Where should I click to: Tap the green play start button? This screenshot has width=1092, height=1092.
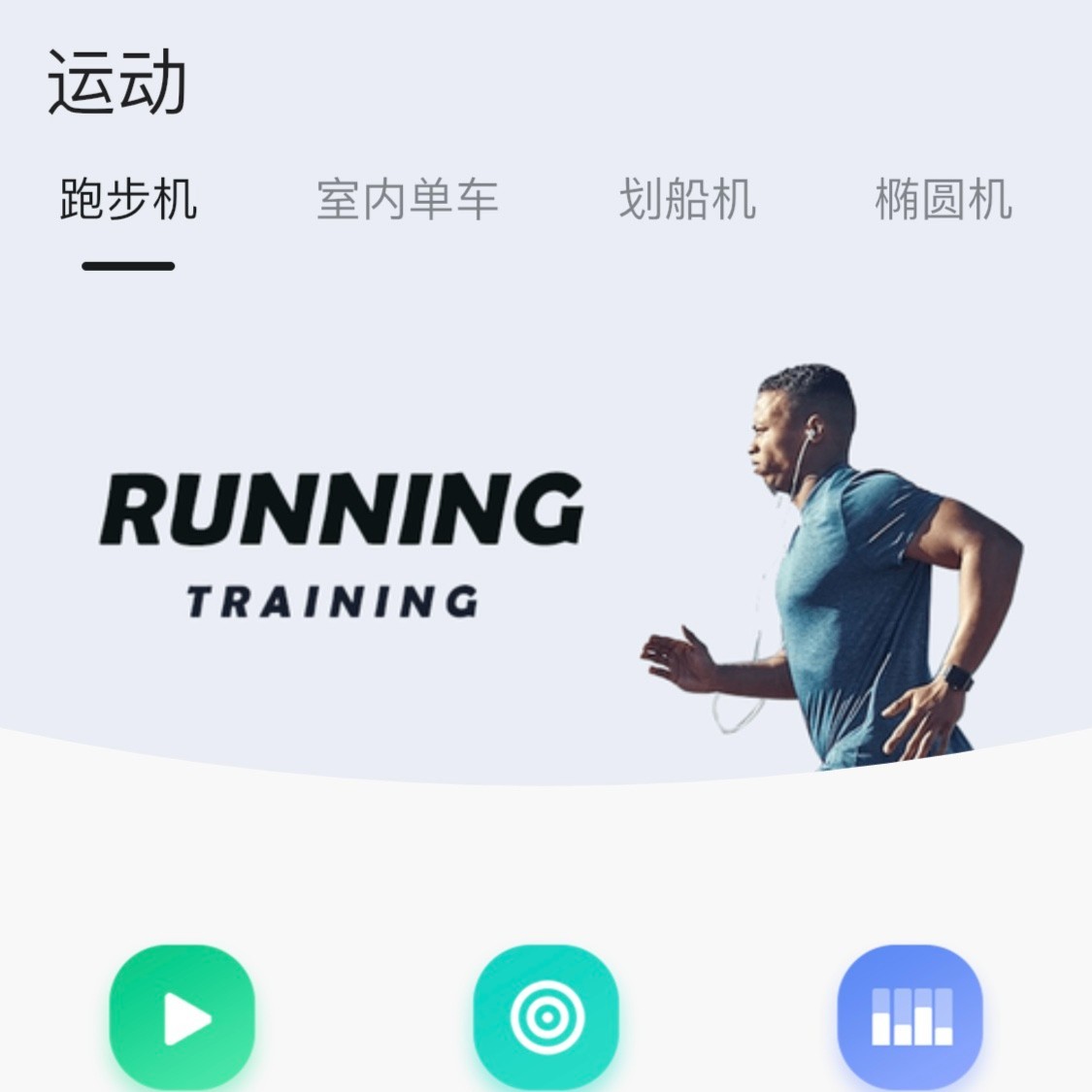(182, 1017)
